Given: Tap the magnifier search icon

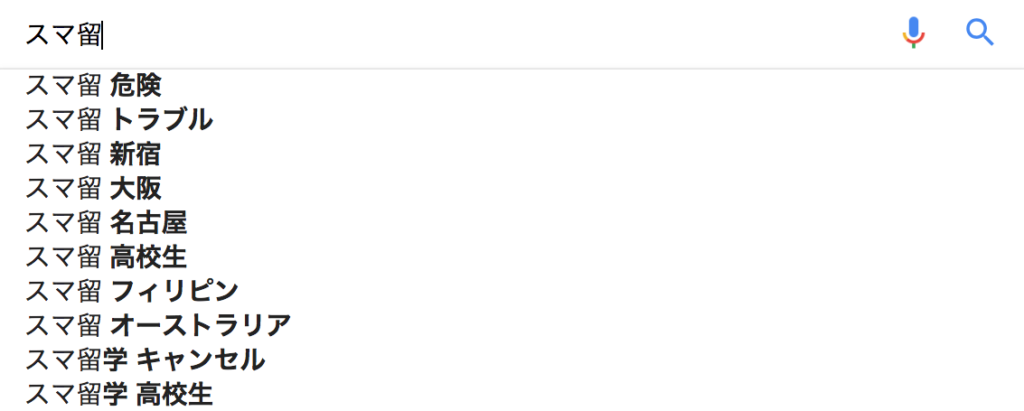Looking at the screenshot, I should tap(980, 33).
